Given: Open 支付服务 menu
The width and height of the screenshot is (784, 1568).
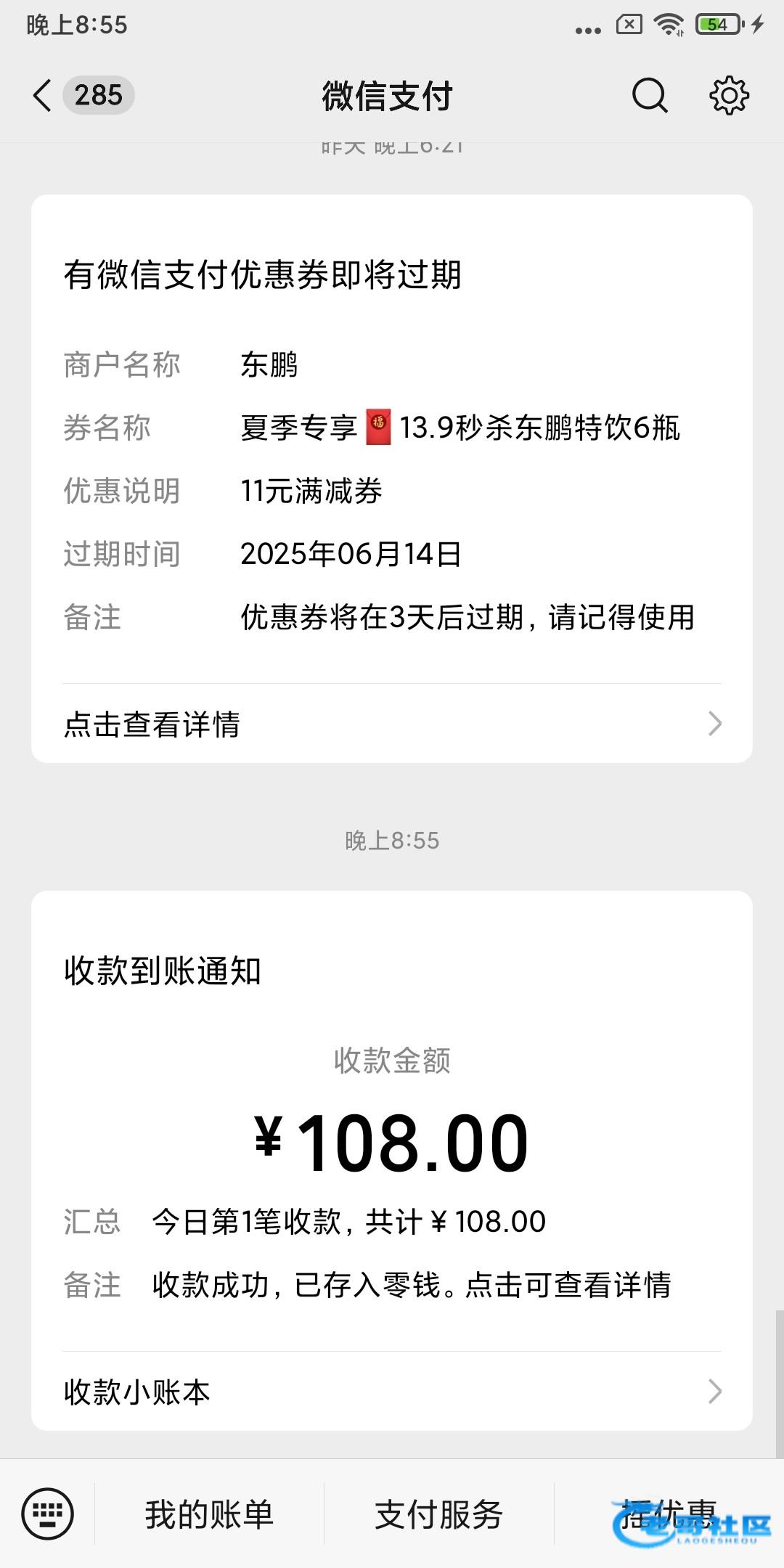Looking at the screenshot, I should tap(438, 1514).
